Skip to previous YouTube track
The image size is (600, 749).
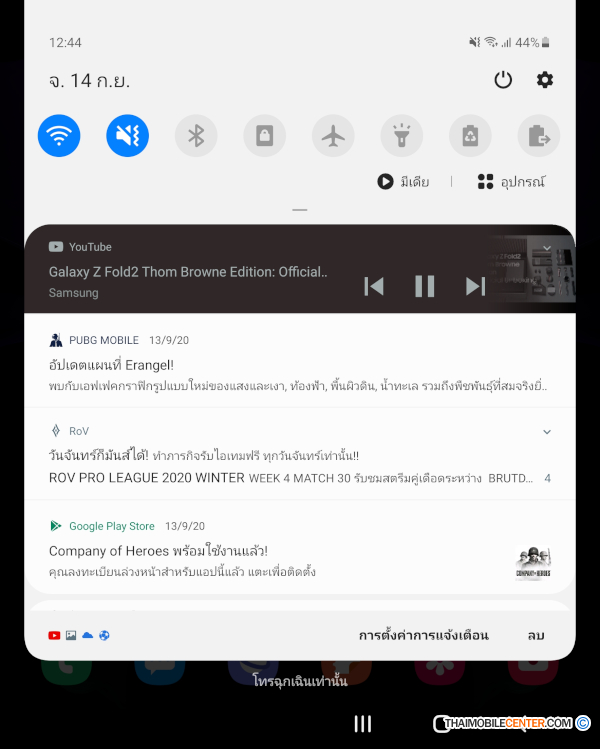[x=374, y=287]
